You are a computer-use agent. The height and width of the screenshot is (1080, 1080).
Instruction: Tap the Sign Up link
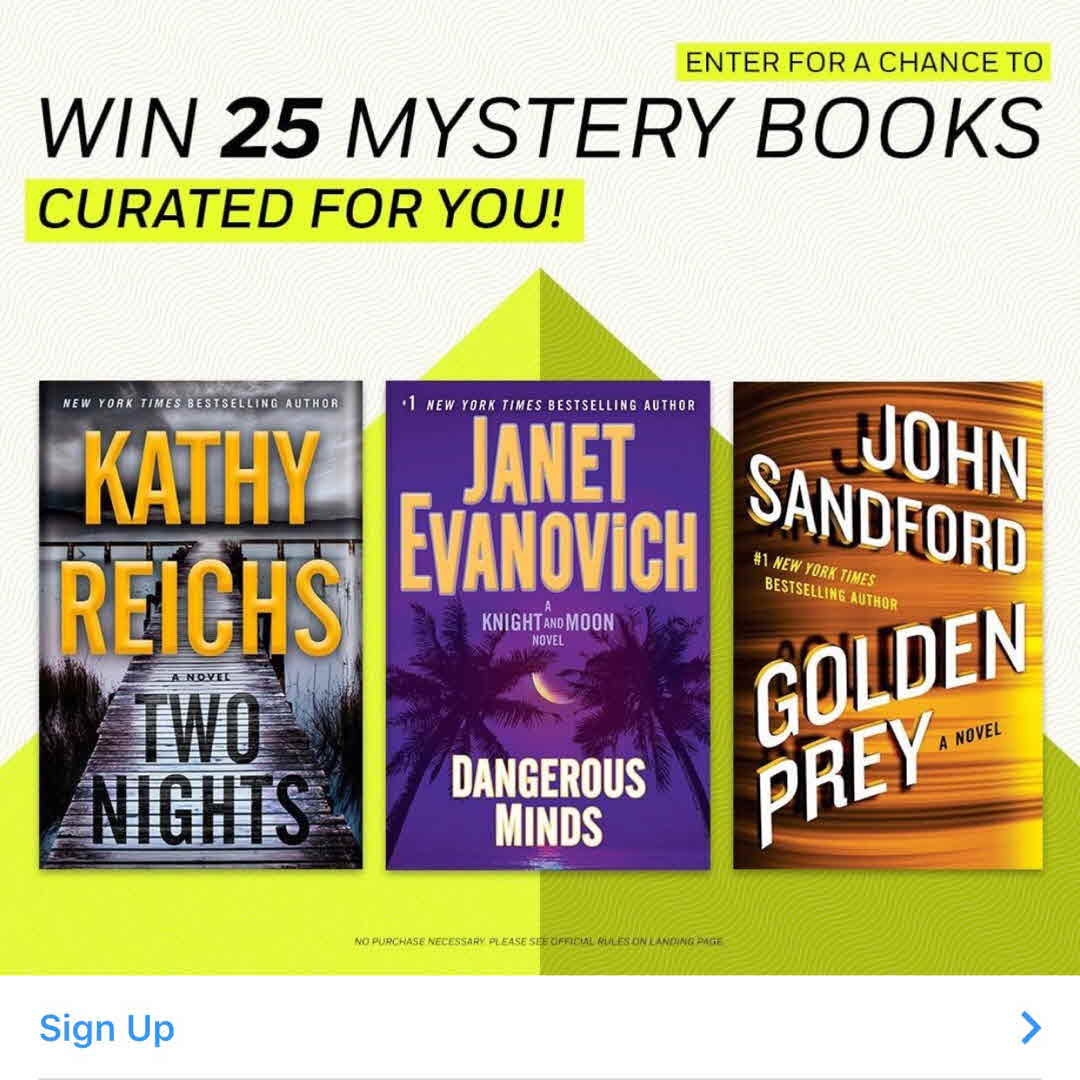tap(107, 1028)
